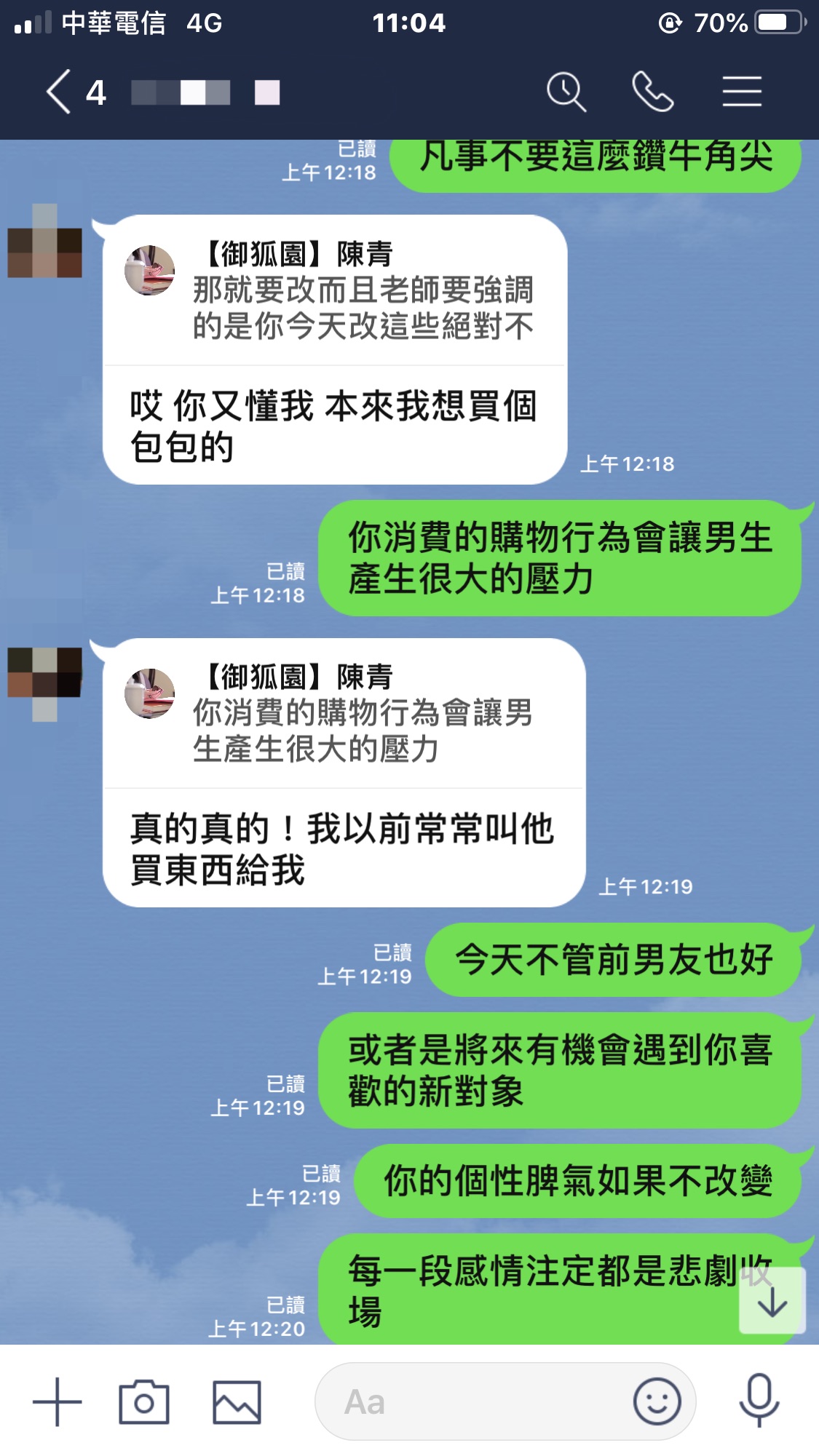Viewport: 819px width, 1456px height.
Task: Choose a picture from gallery
Action: pos(237,1402)
